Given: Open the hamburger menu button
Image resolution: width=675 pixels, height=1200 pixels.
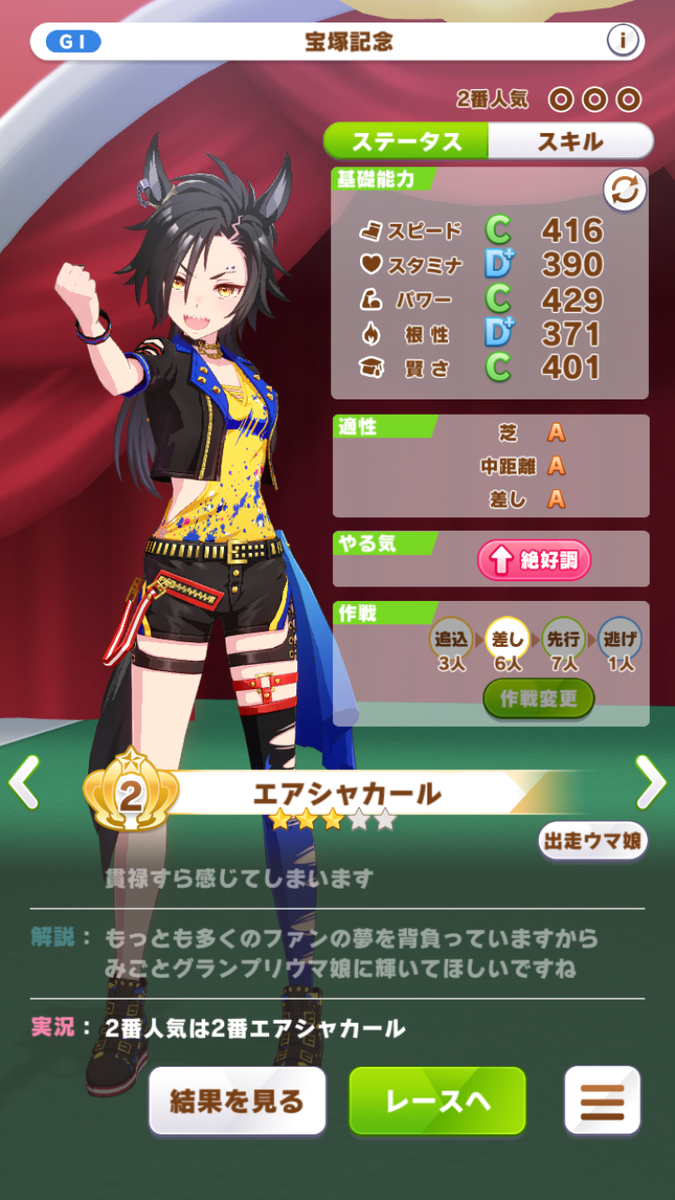Looking at the screenshot, I should coord(603,1101).
